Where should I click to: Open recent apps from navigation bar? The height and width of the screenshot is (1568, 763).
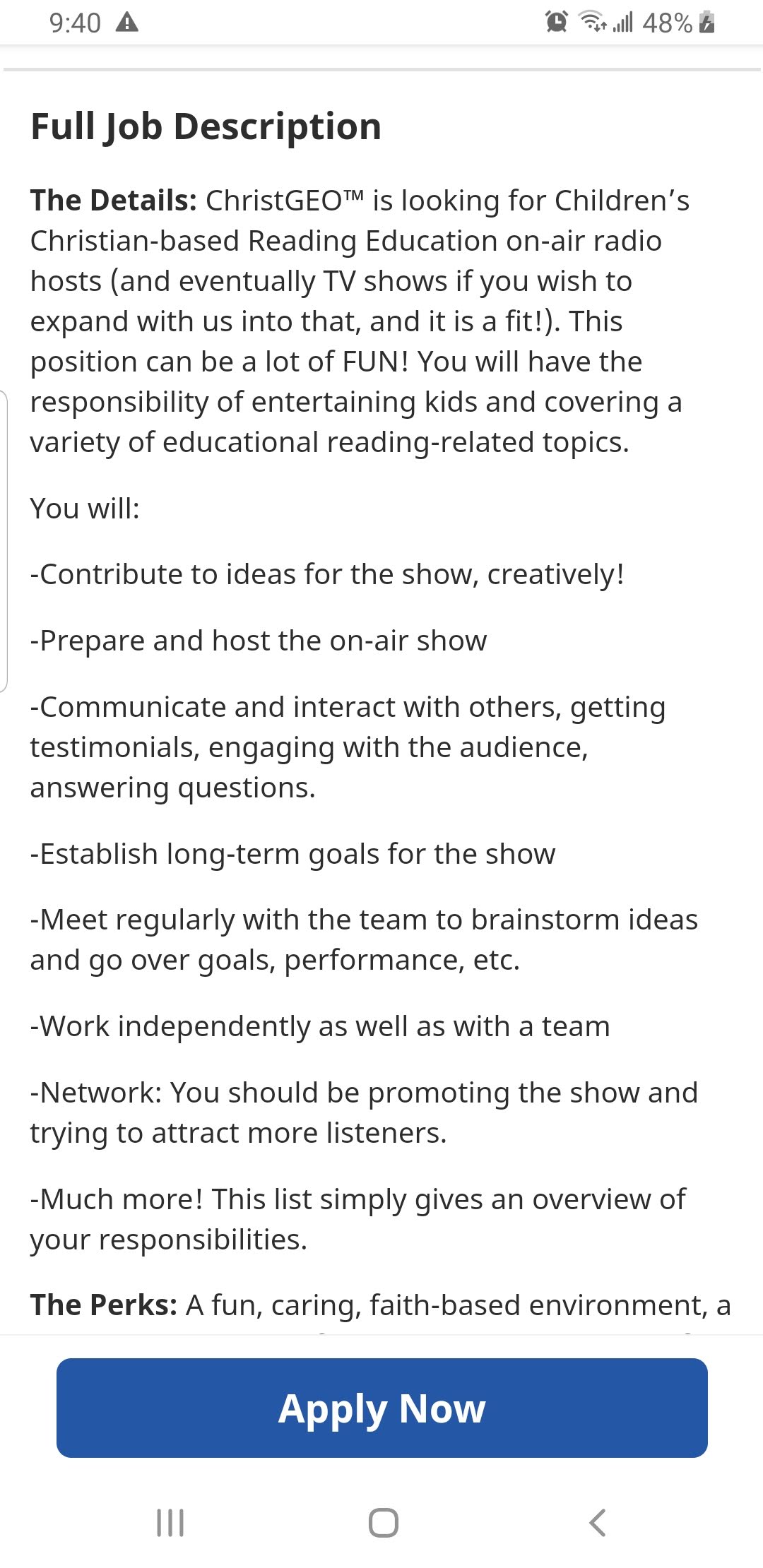[170, 1522]
